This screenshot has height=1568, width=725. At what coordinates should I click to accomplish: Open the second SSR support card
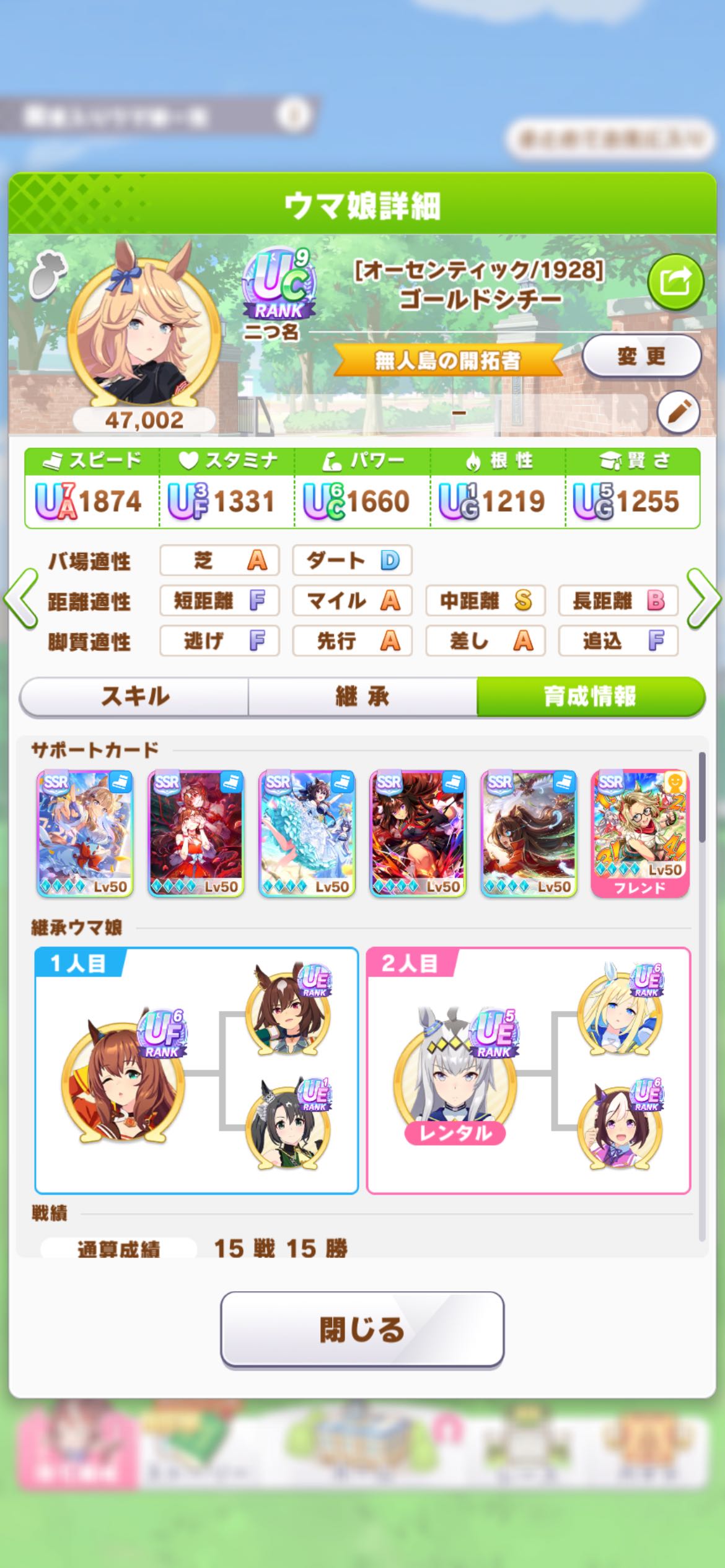point(196,834)
